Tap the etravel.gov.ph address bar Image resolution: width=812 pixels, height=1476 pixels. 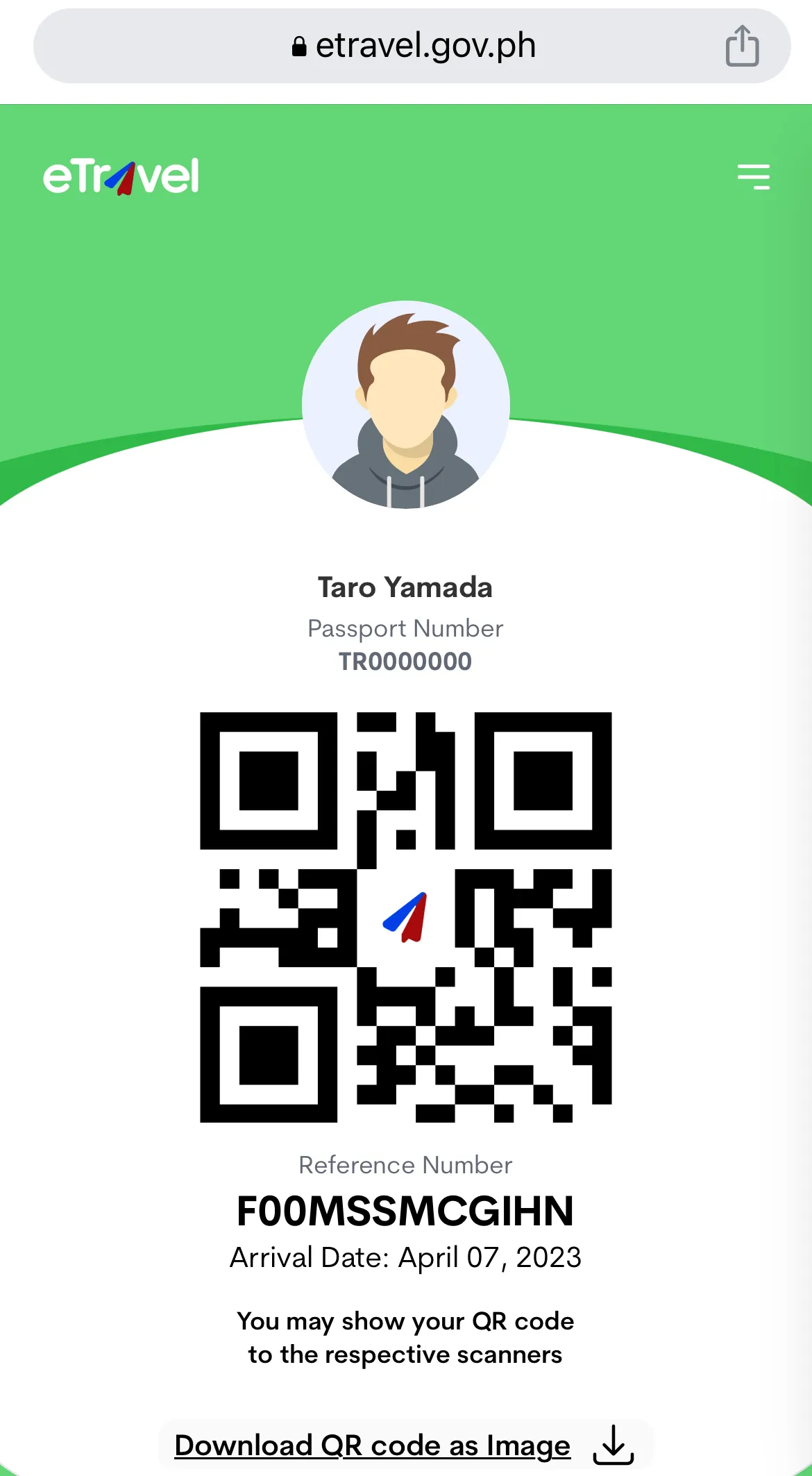click(412, 46)
